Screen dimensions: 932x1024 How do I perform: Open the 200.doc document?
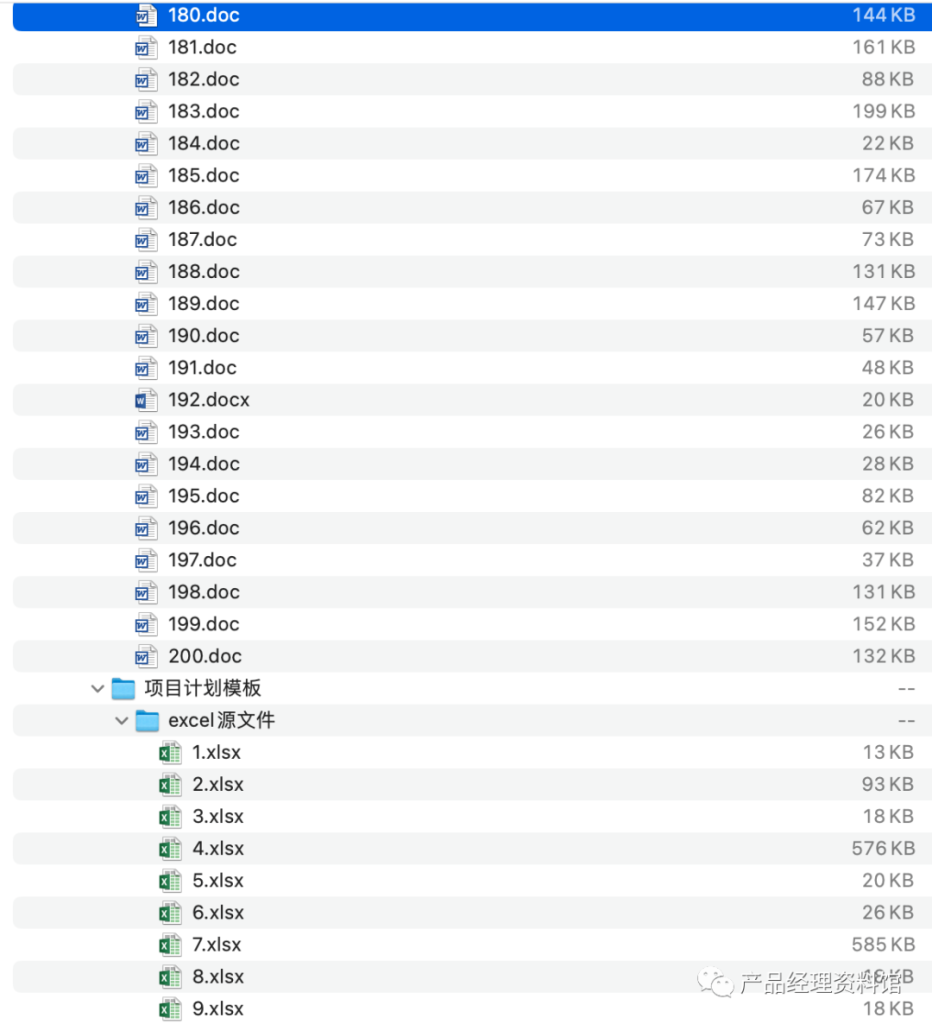[204, 656]
